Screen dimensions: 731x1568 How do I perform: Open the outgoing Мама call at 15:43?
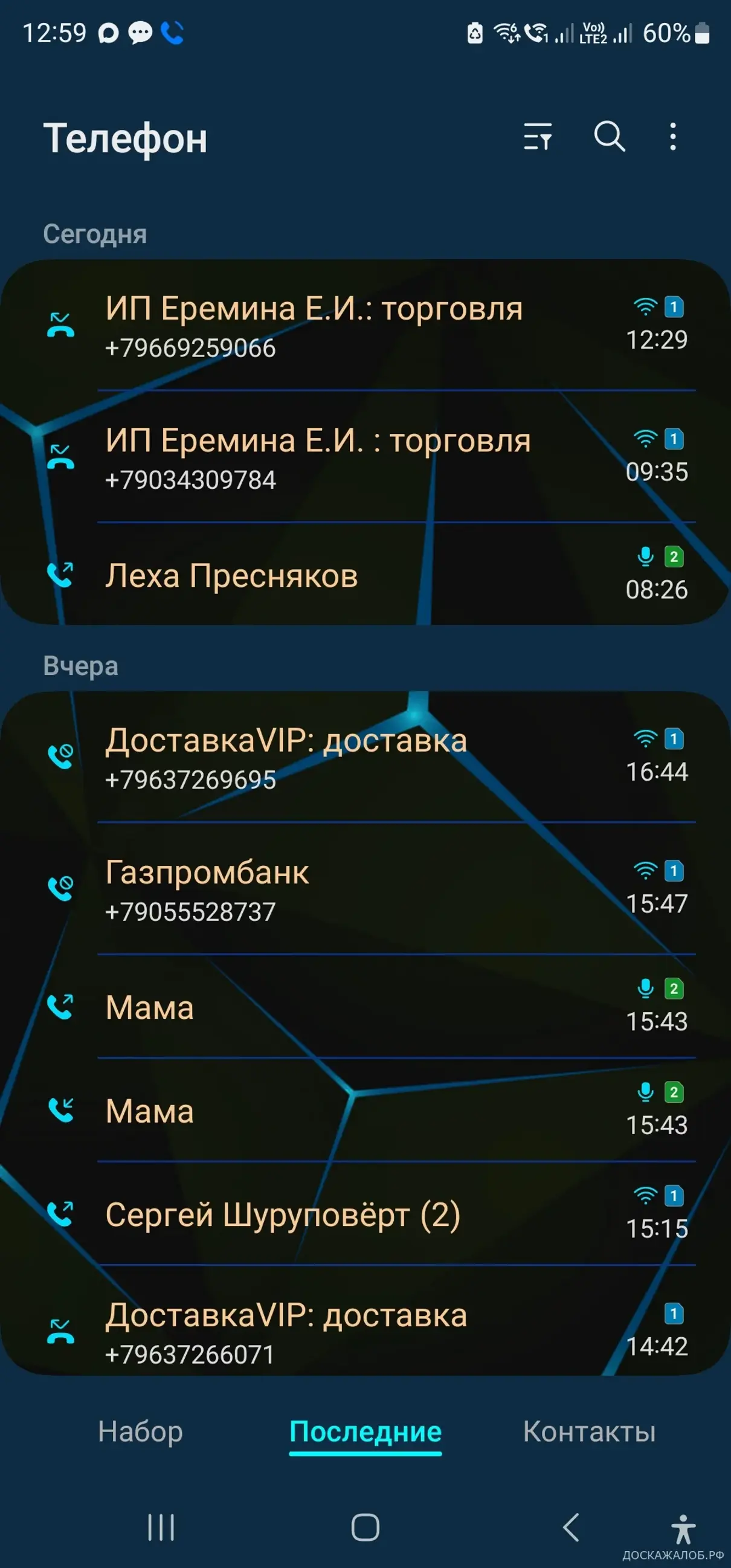pyautogui.click(x=365, y=1007)
